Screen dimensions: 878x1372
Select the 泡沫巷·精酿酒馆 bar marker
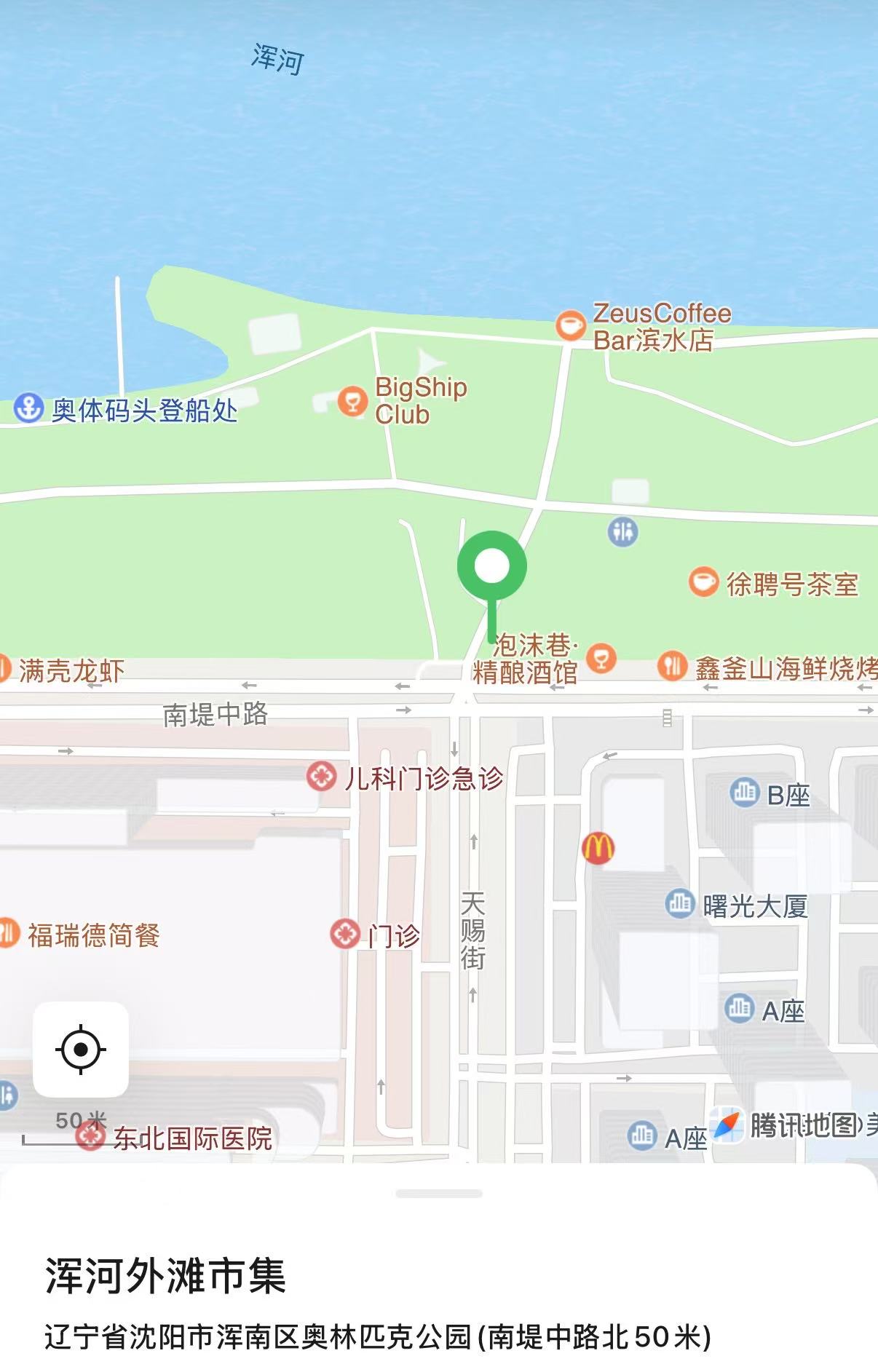[601, 658]
